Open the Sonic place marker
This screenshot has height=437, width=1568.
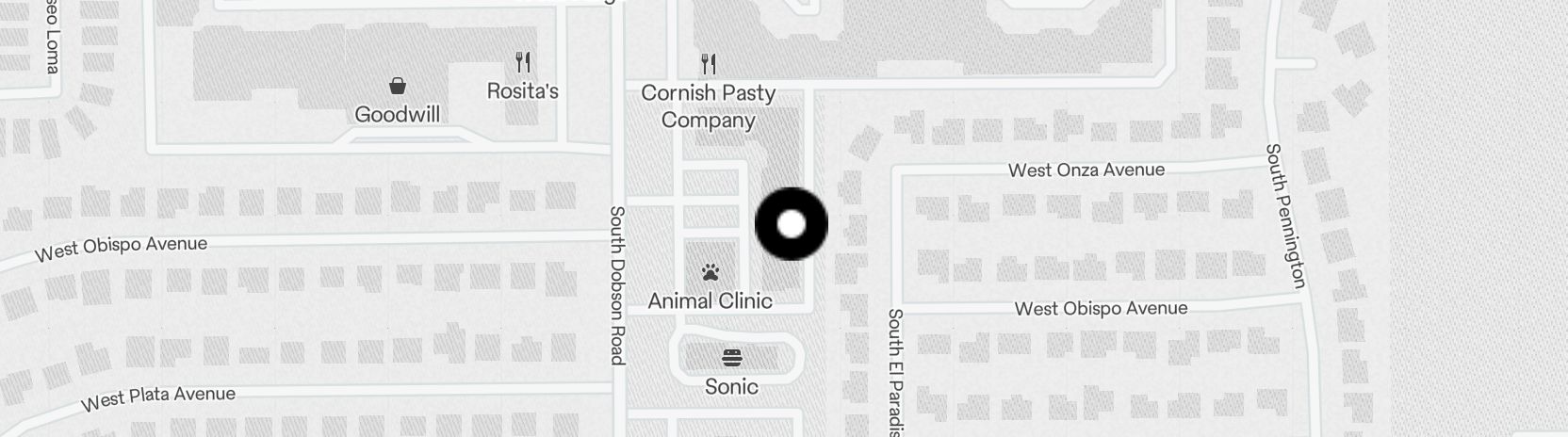[732, 359]
